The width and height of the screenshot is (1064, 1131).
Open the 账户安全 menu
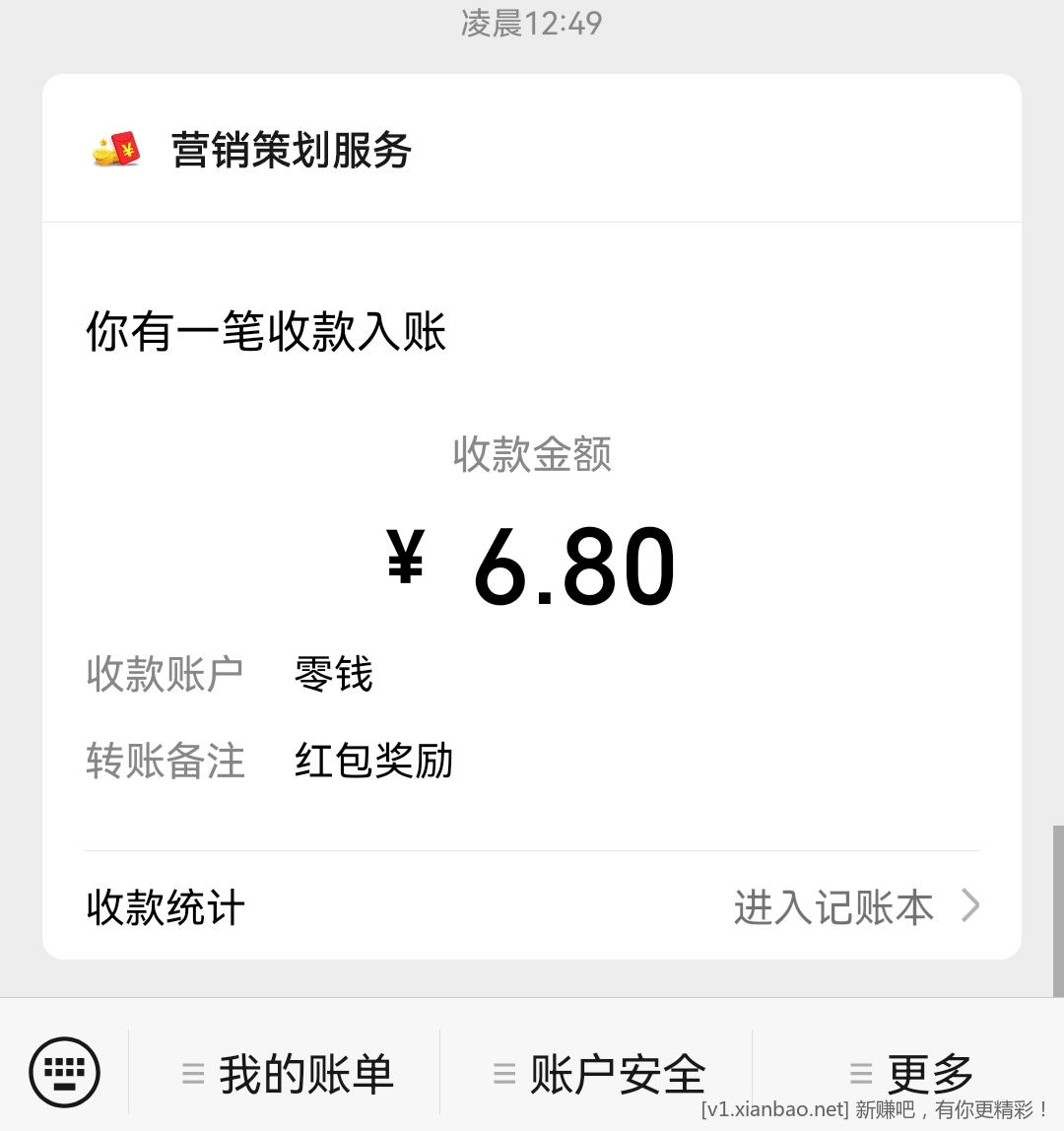point(599,1074)
